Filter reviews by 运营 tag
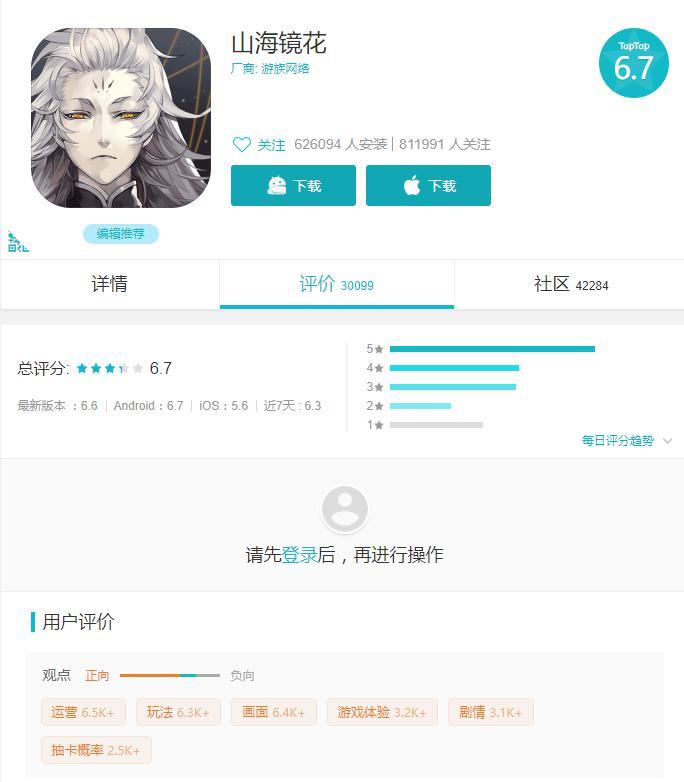This screenshot has width=684, height=782. [83, 712]
